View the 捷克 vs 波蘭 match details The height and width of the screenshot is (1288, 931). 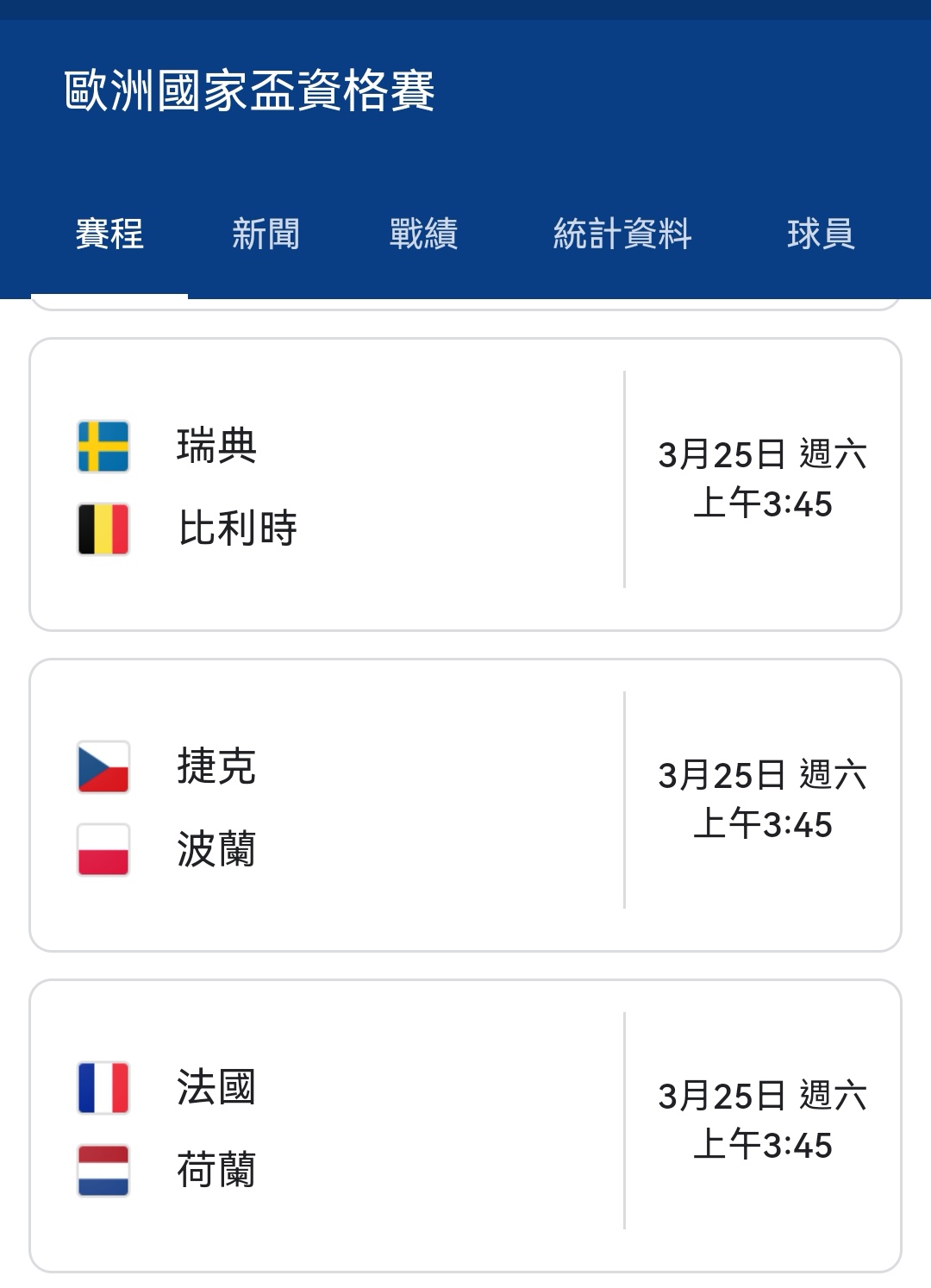coord(465,805)
